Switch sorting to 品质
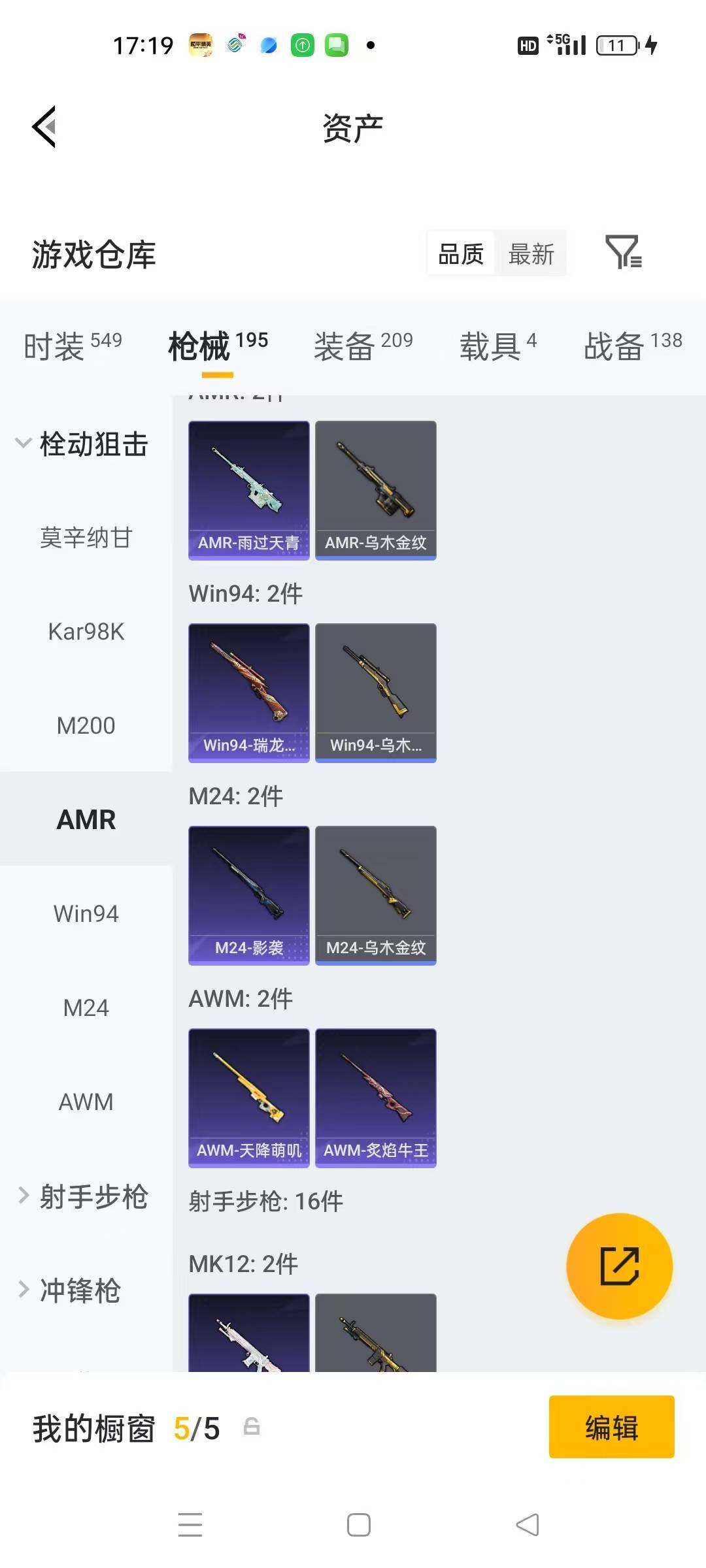The width and height of the screenshot is (706, 1568). [x=460, y=253]
